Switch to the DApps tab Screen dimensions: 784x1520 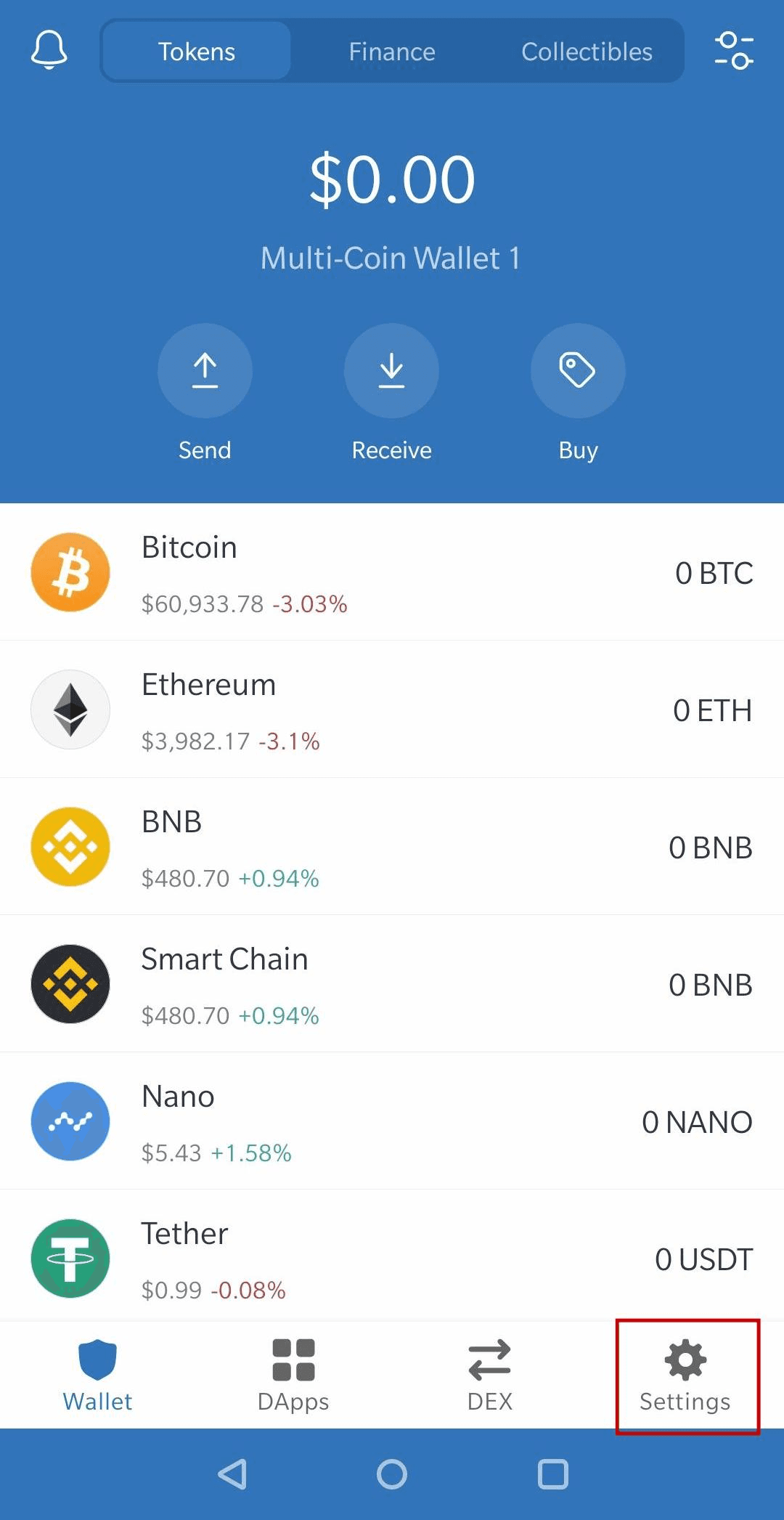click(x=293, y=1375)
